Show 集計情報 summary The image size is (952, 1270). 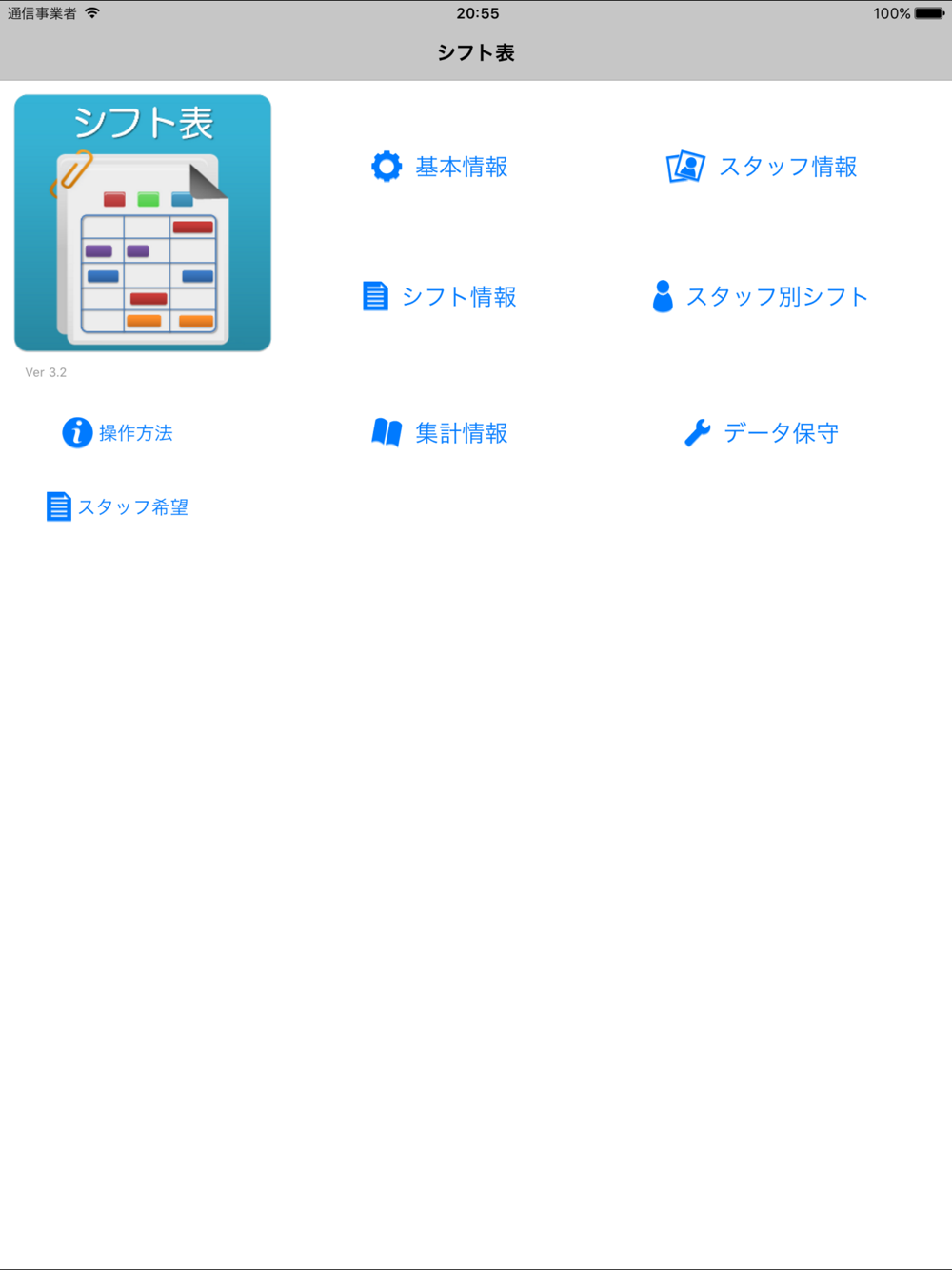coord(439,433)
